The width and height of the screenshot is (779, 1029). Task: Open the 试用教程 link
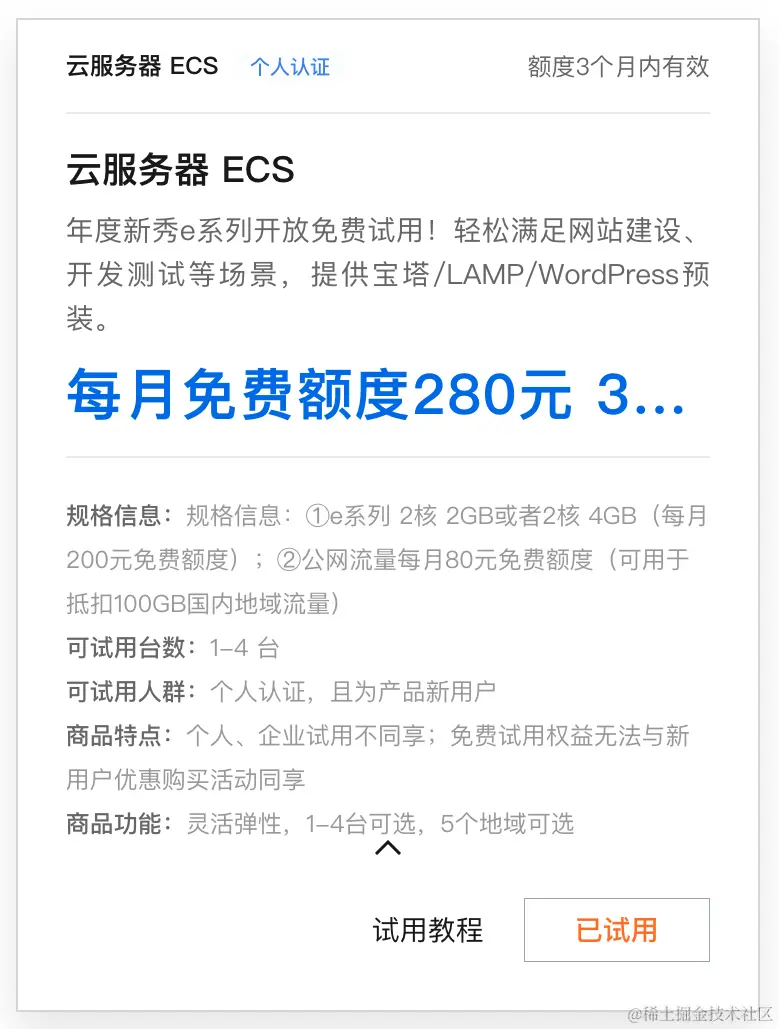click(428, 930)
